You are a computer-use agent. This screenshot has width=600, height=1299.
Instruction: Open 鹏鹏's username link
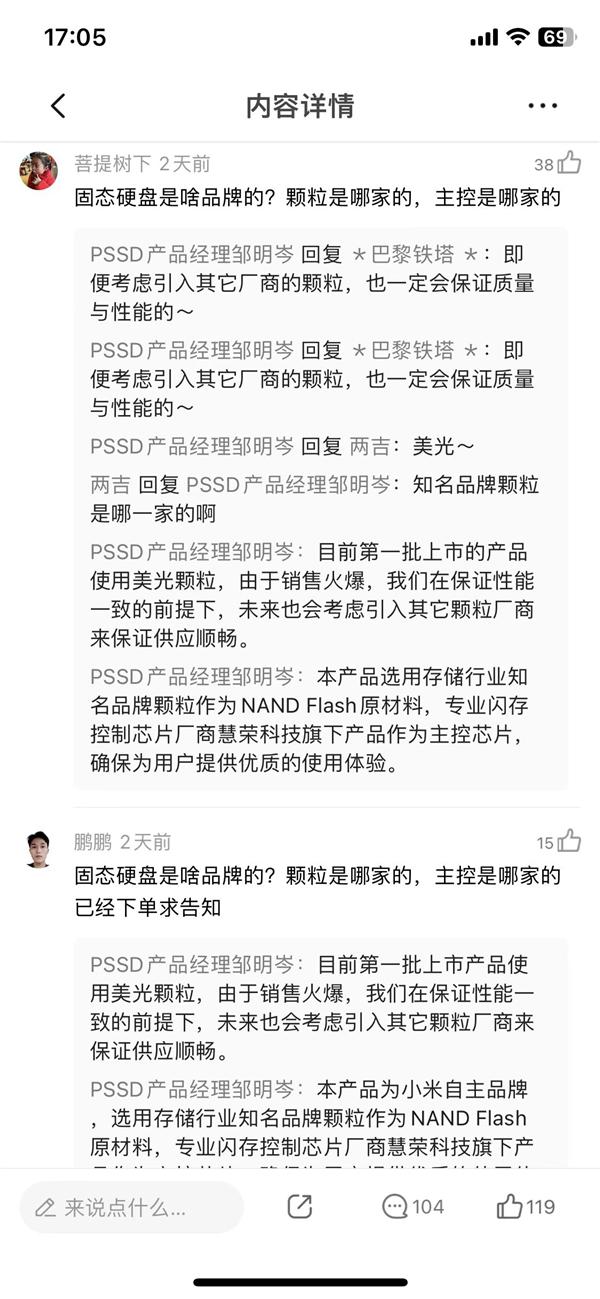(92, 841)
